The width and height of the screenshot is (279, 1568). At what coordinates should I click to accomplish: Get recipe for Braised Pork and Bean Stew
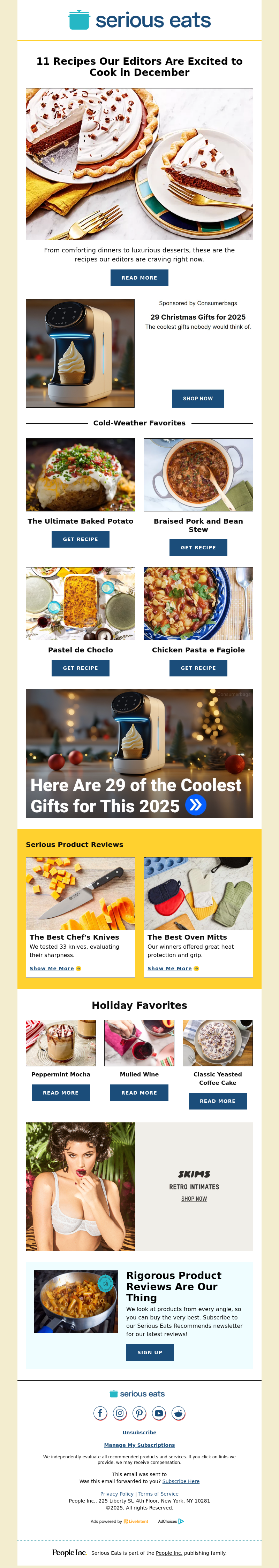[198, 547]
